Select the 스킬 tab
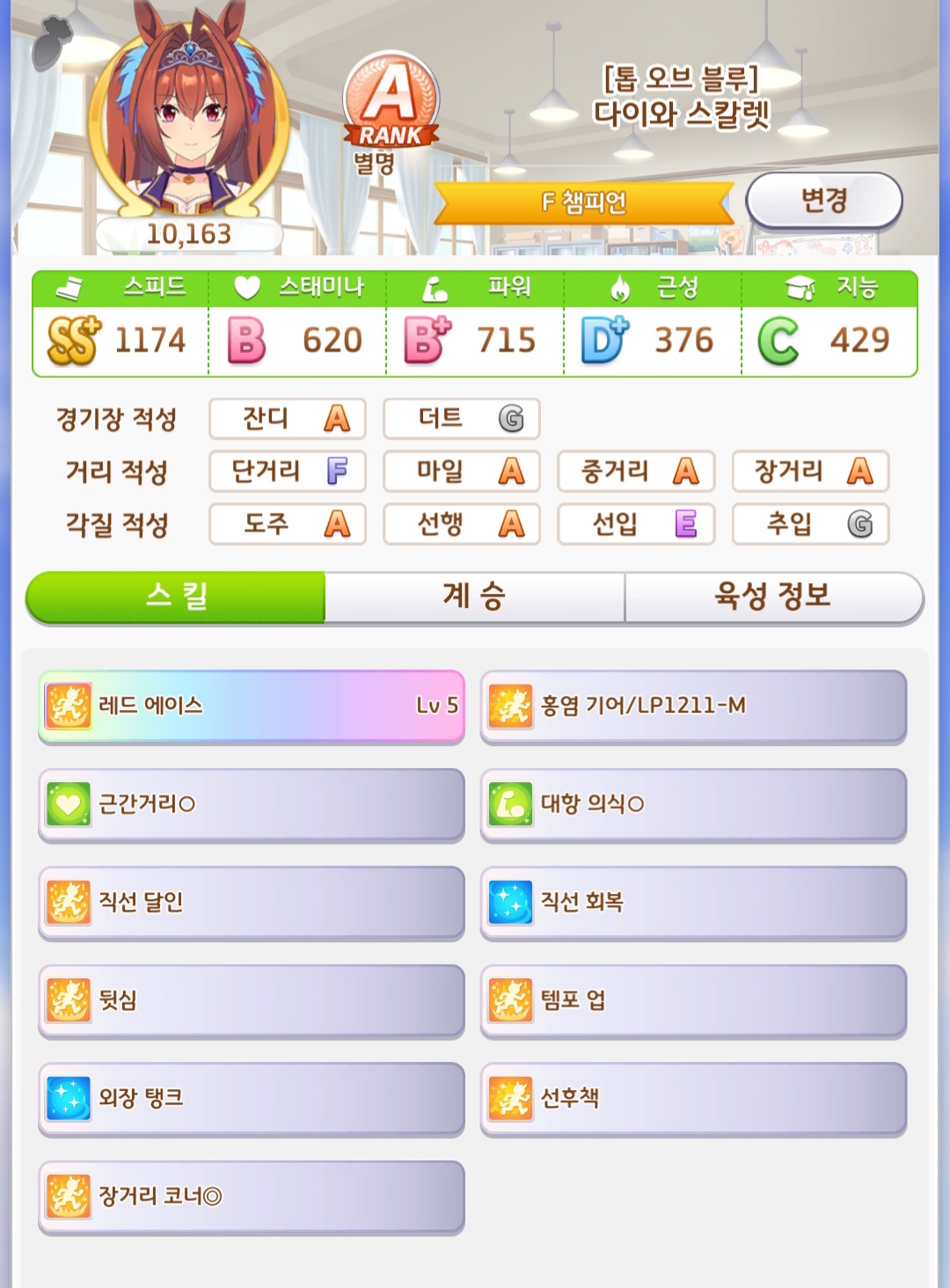This screenshot has height=1288, width=950. click(x=176, y=596)
